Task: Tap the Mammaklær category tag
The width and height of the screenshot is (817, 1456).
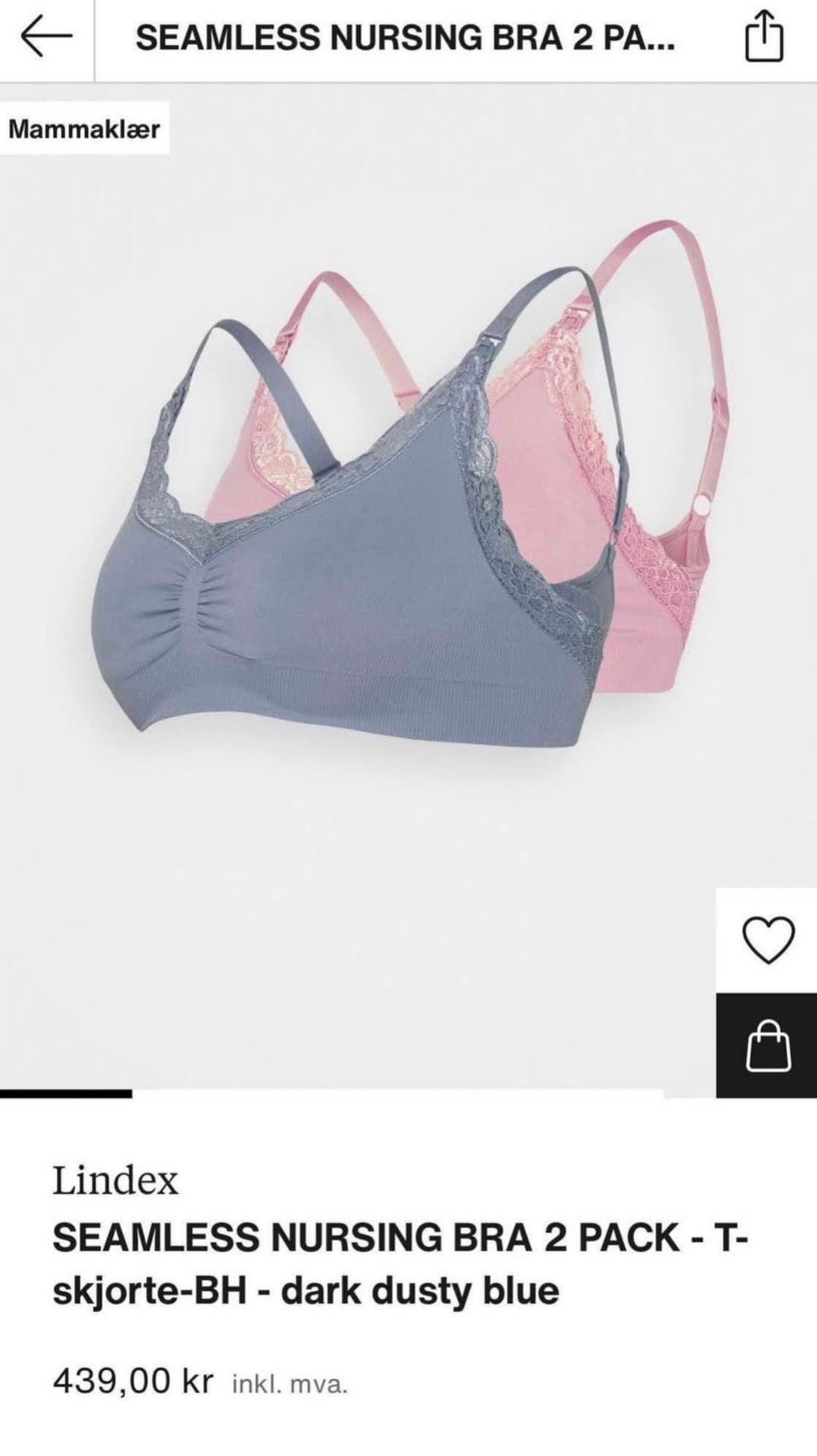Action: [x=84, y=128]
